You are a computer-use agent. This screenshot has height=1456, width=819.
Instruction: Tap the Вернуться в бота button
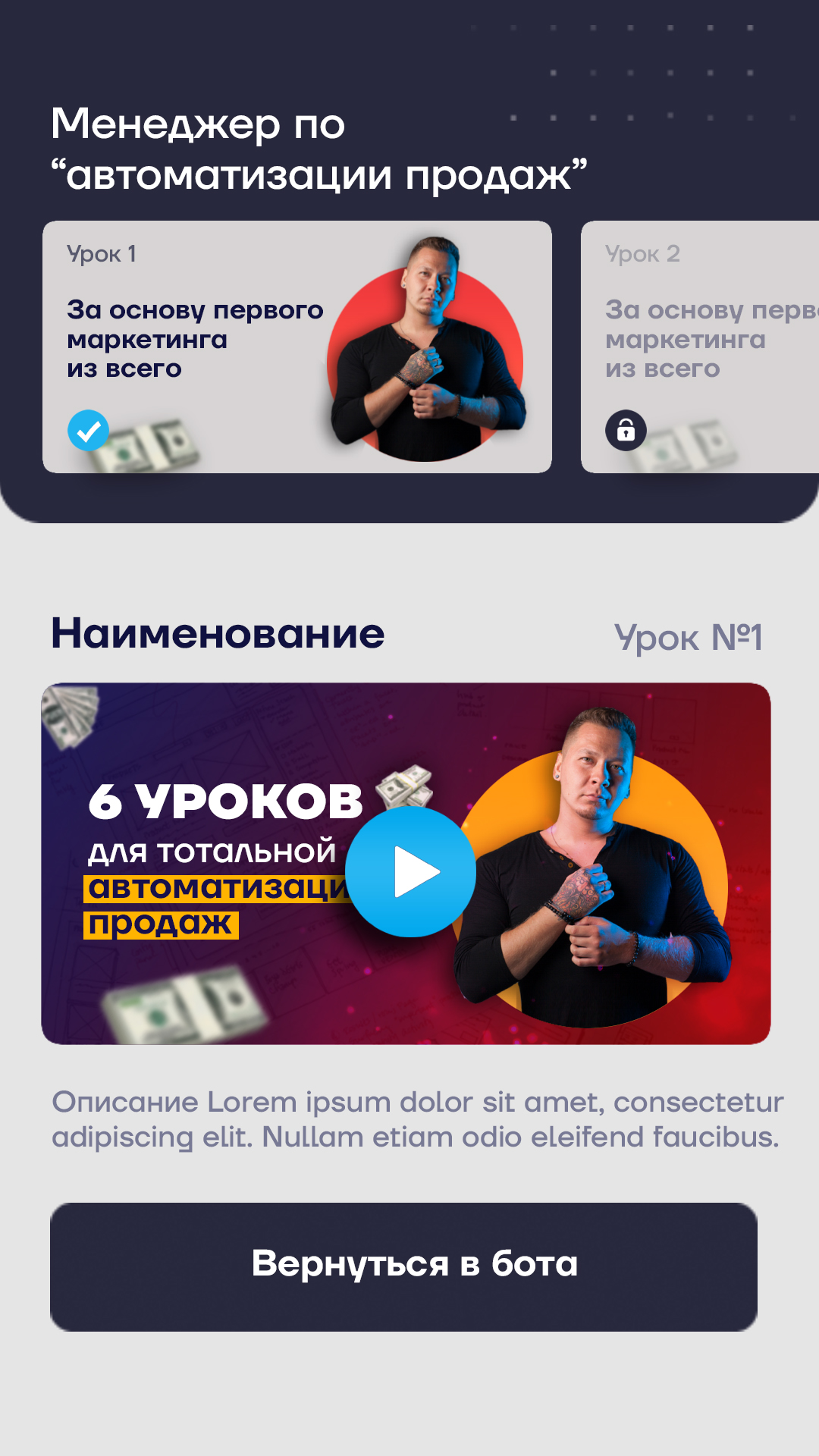click(x=403, y=1266)
